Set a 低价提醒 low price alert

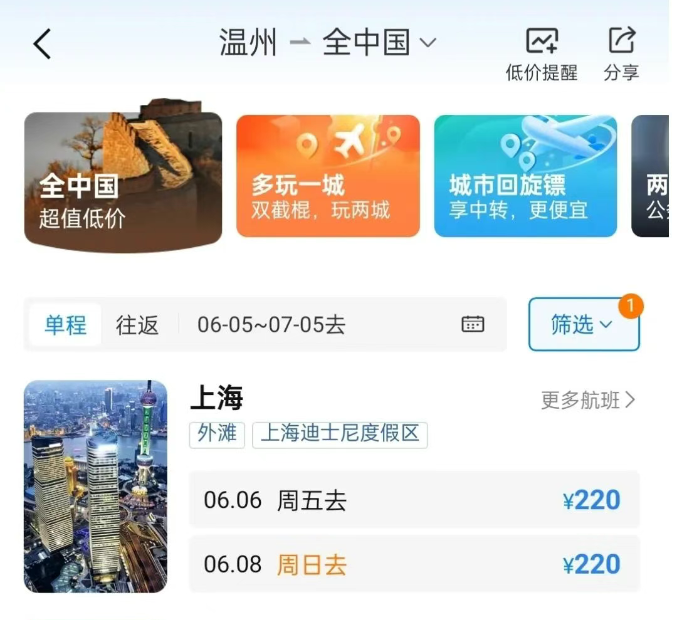pos(541,53)
